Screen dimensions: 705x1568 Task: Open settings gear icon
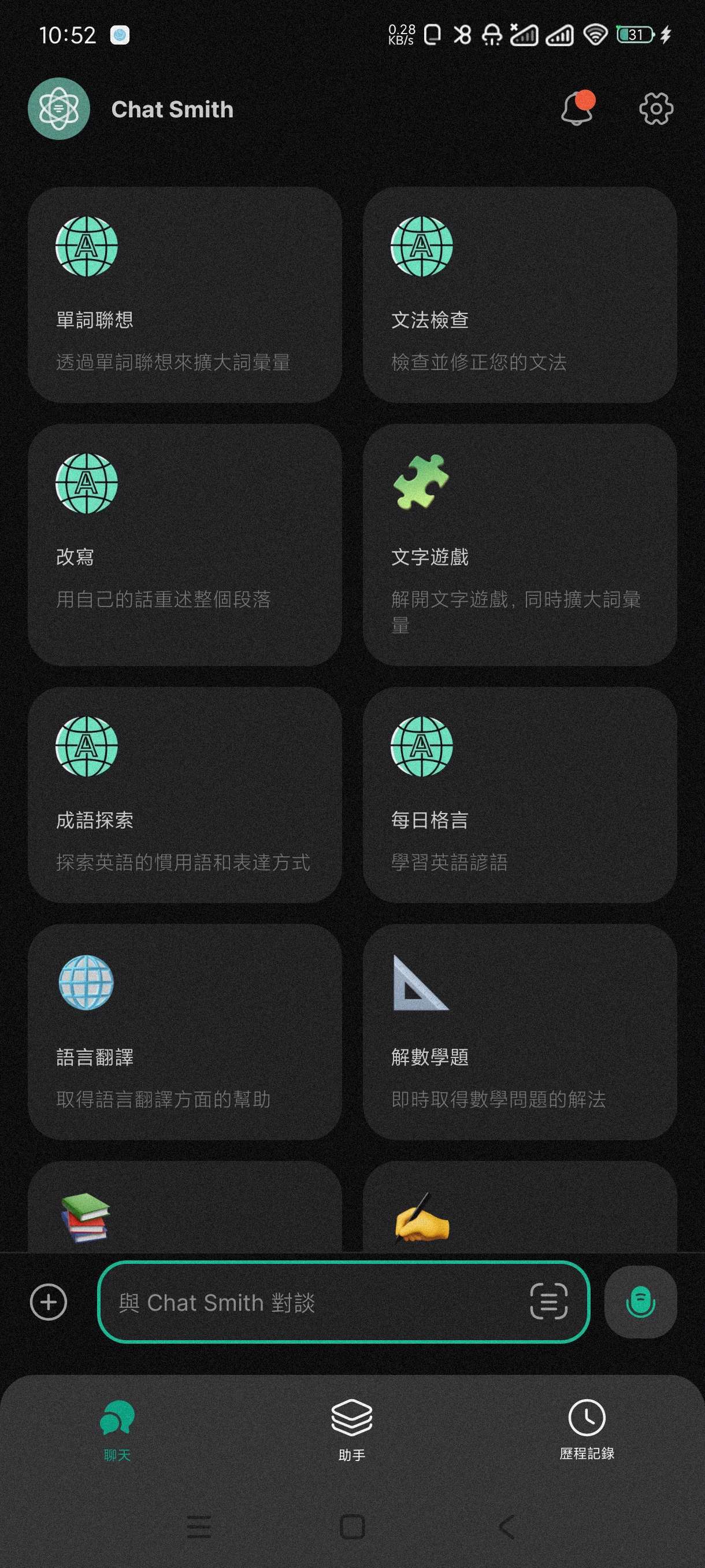[x=656, y=109]
